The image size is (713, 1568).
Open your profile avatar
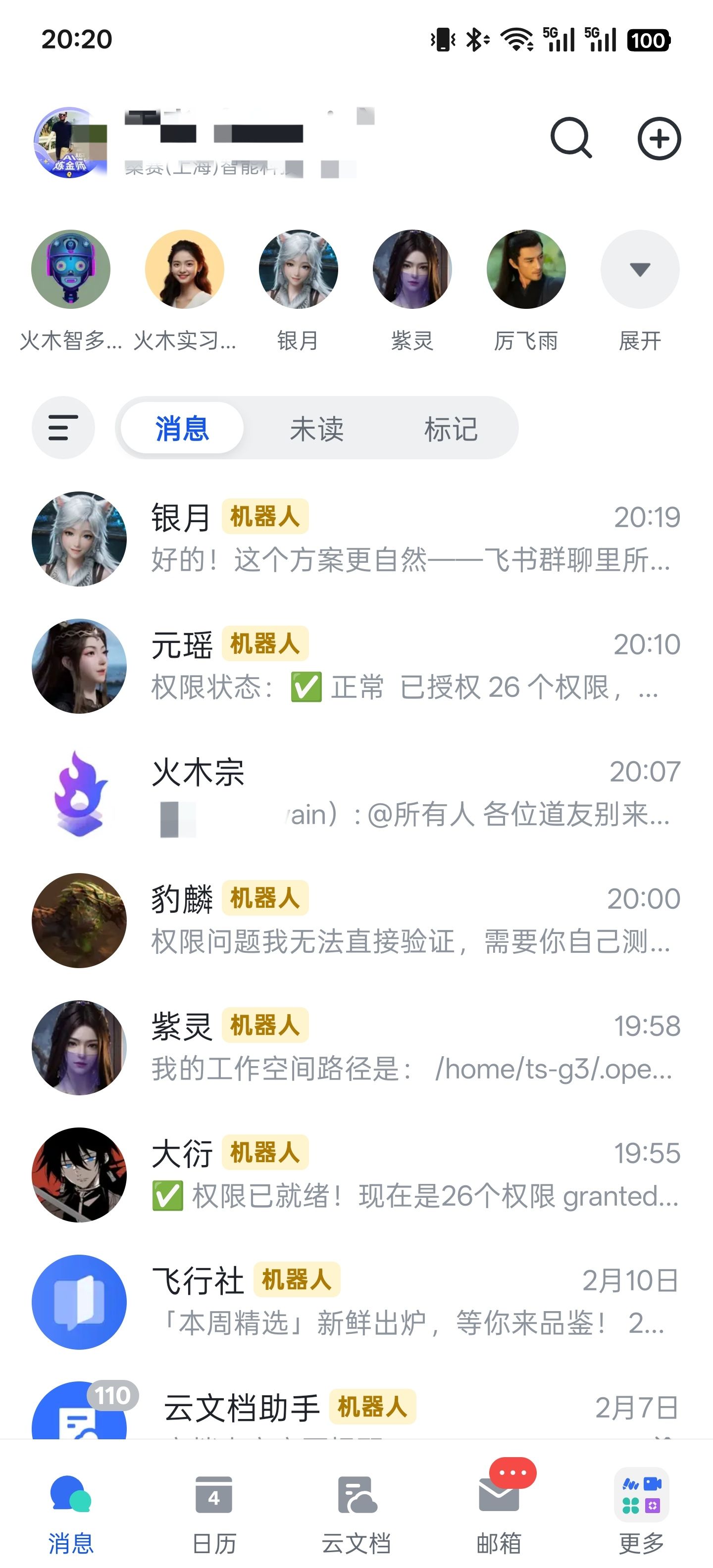tap(70, 143)
